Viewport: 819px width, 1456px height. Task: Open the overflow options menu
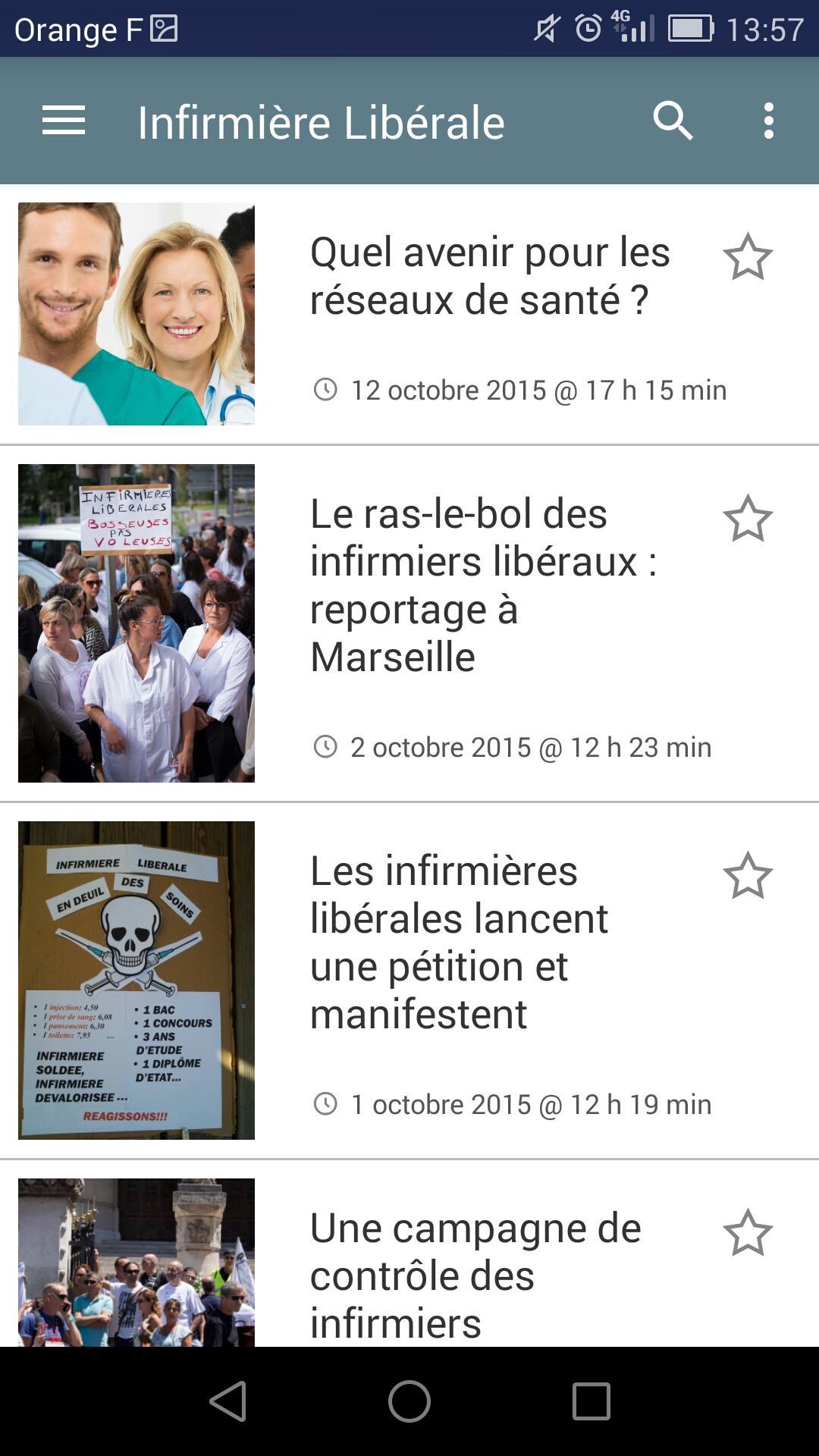point(768,121)
